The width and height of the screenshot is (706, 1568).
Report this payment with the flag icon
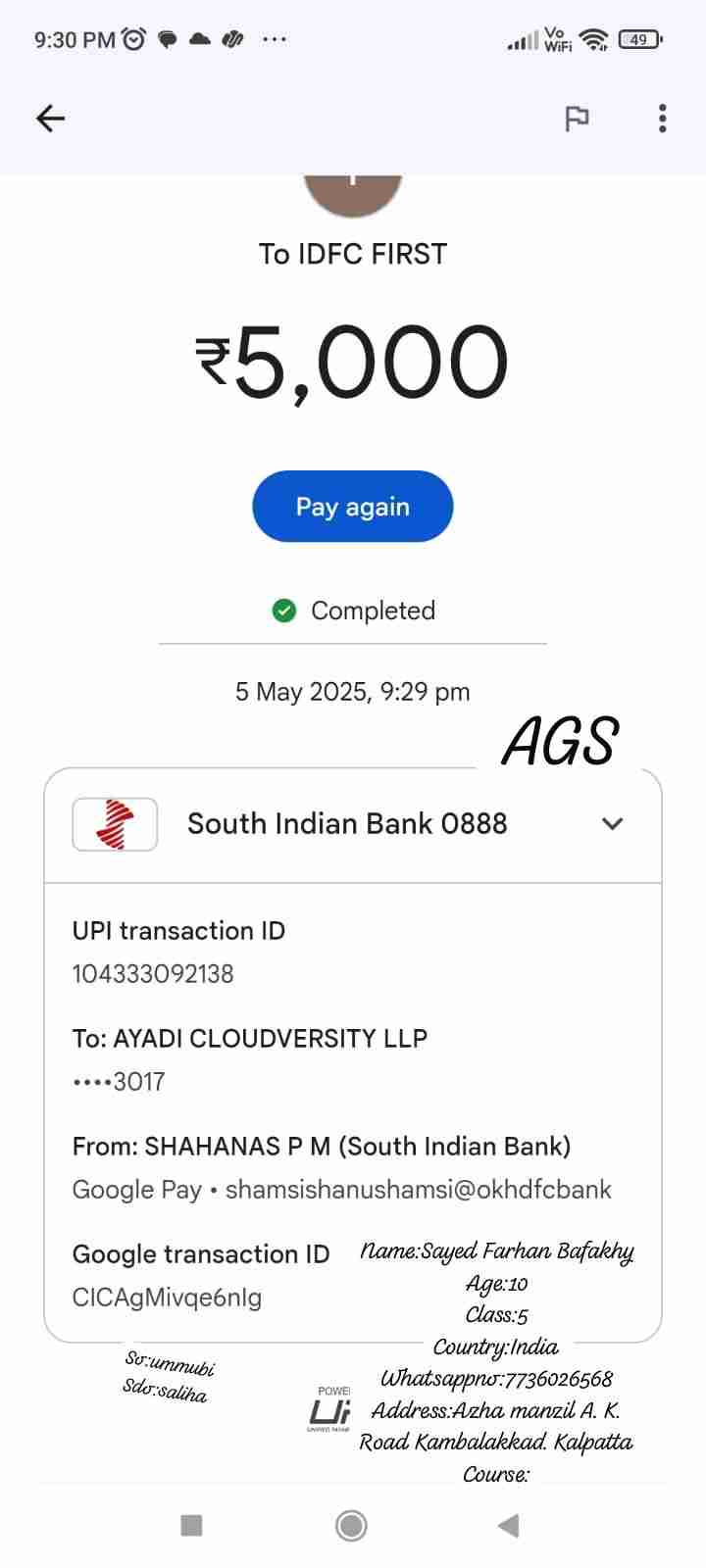[x=577, y=119]
